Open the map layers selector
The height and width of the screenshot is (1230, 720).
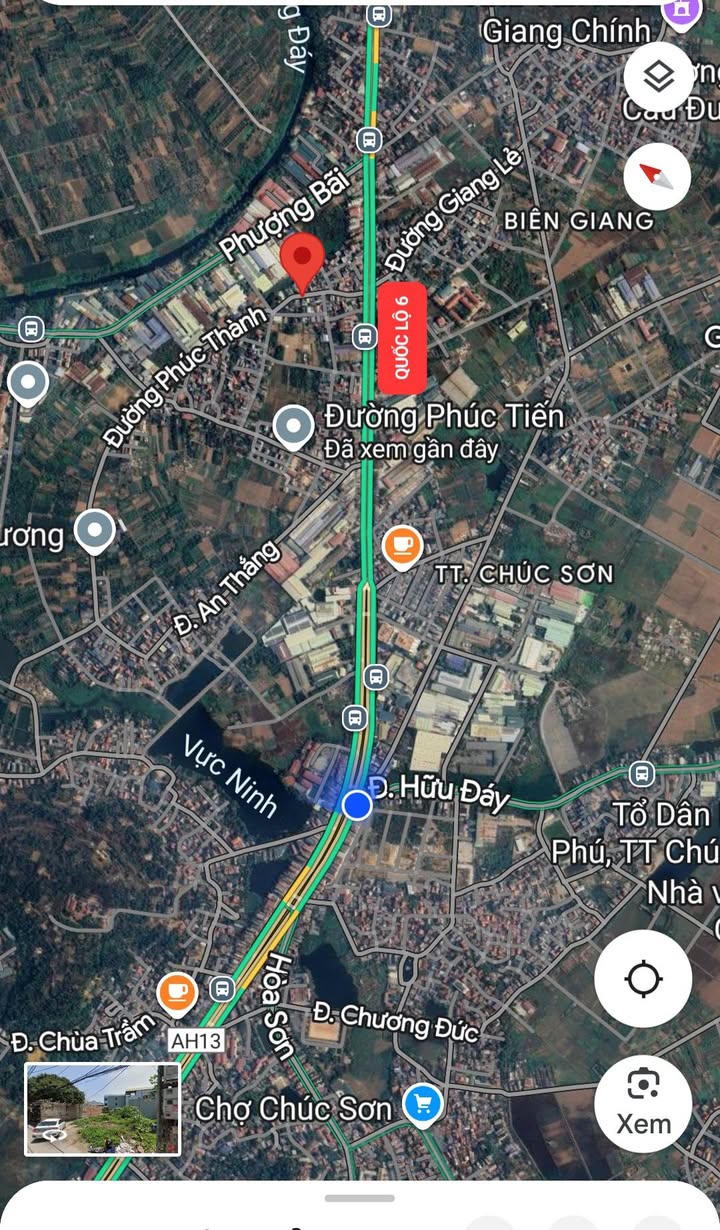[x=658, y=77]
